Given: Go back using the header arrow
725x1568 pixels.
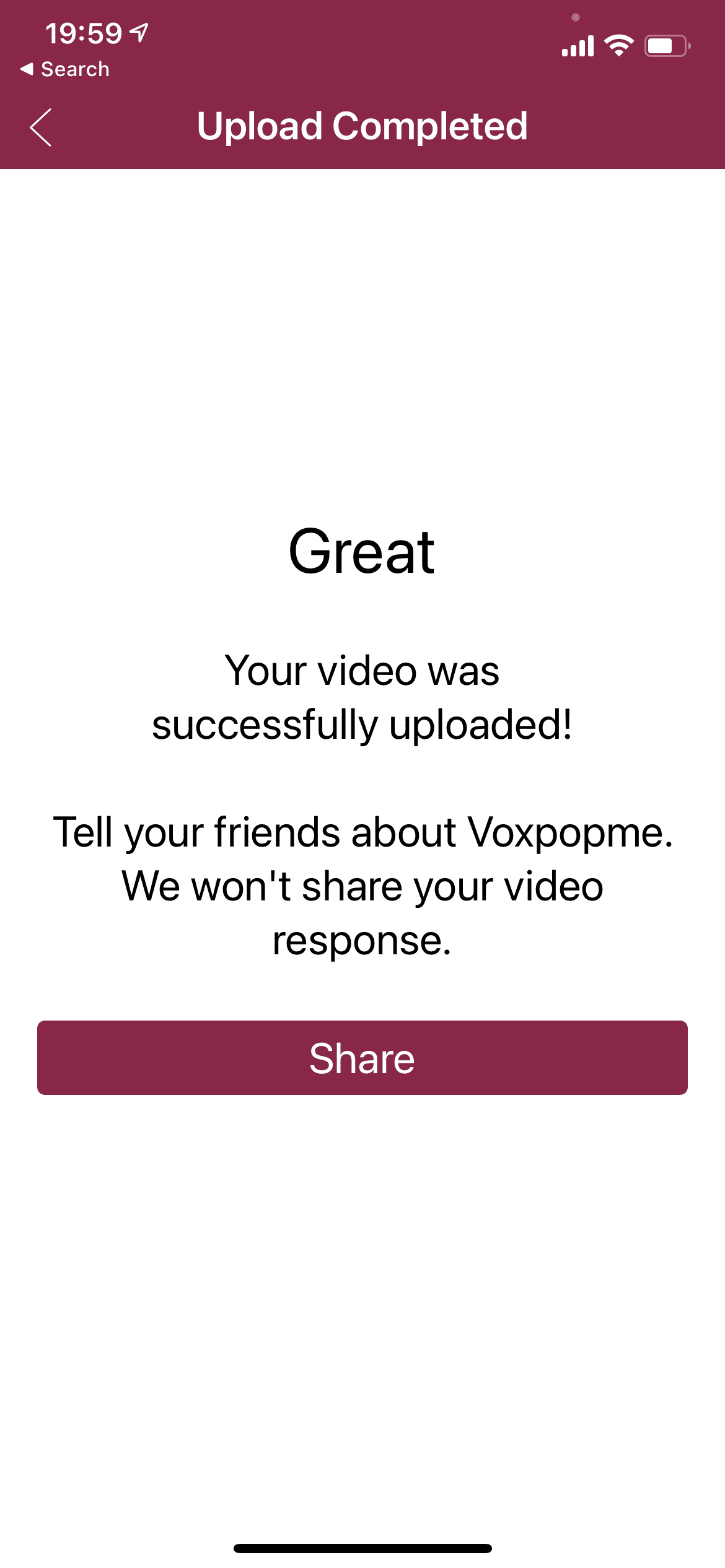Looking at the screenshot, I should 41,128.
